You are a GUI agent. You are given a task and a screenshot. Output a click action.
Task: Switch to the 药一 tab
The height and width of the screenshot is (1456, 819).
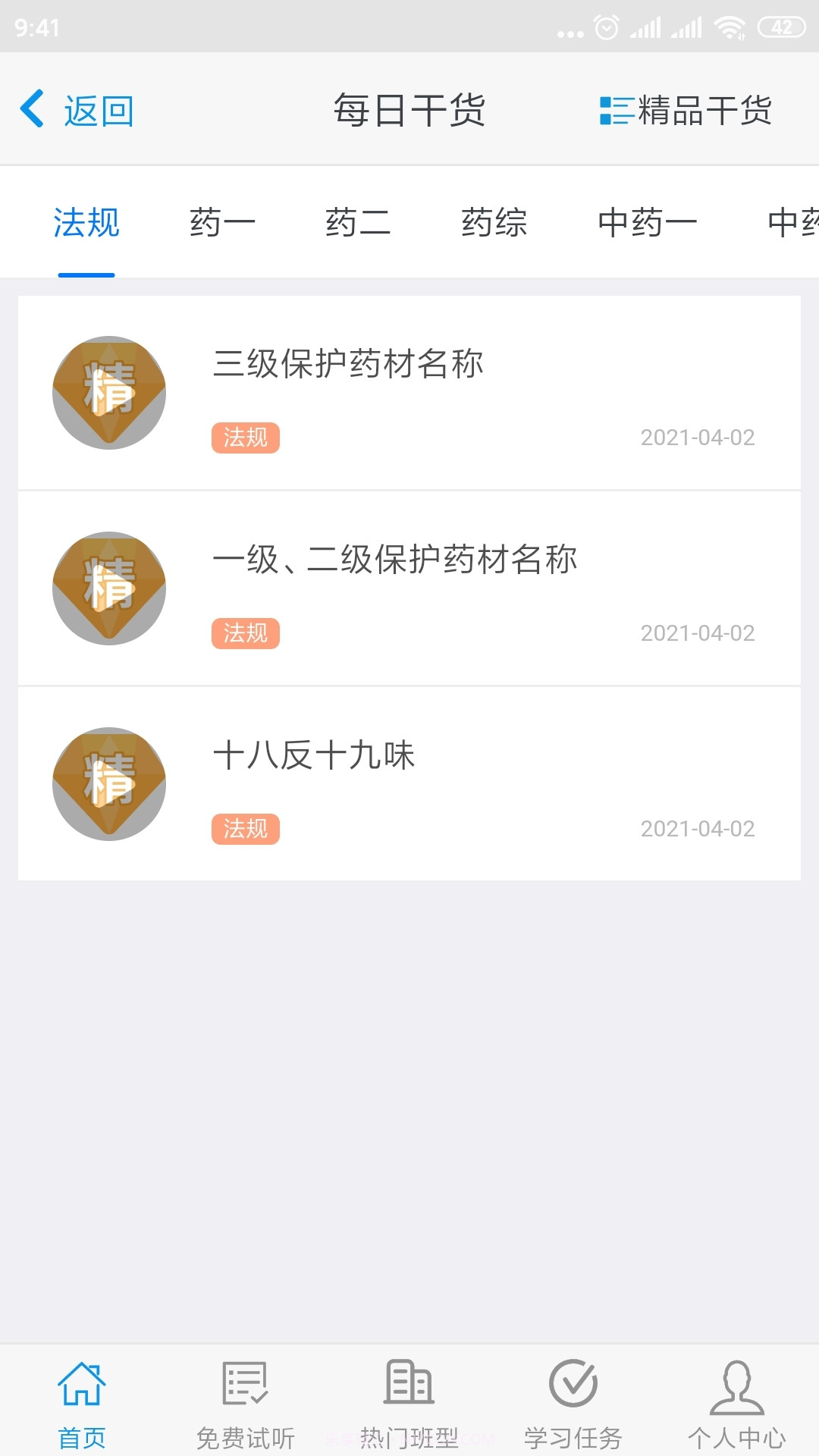219,221
